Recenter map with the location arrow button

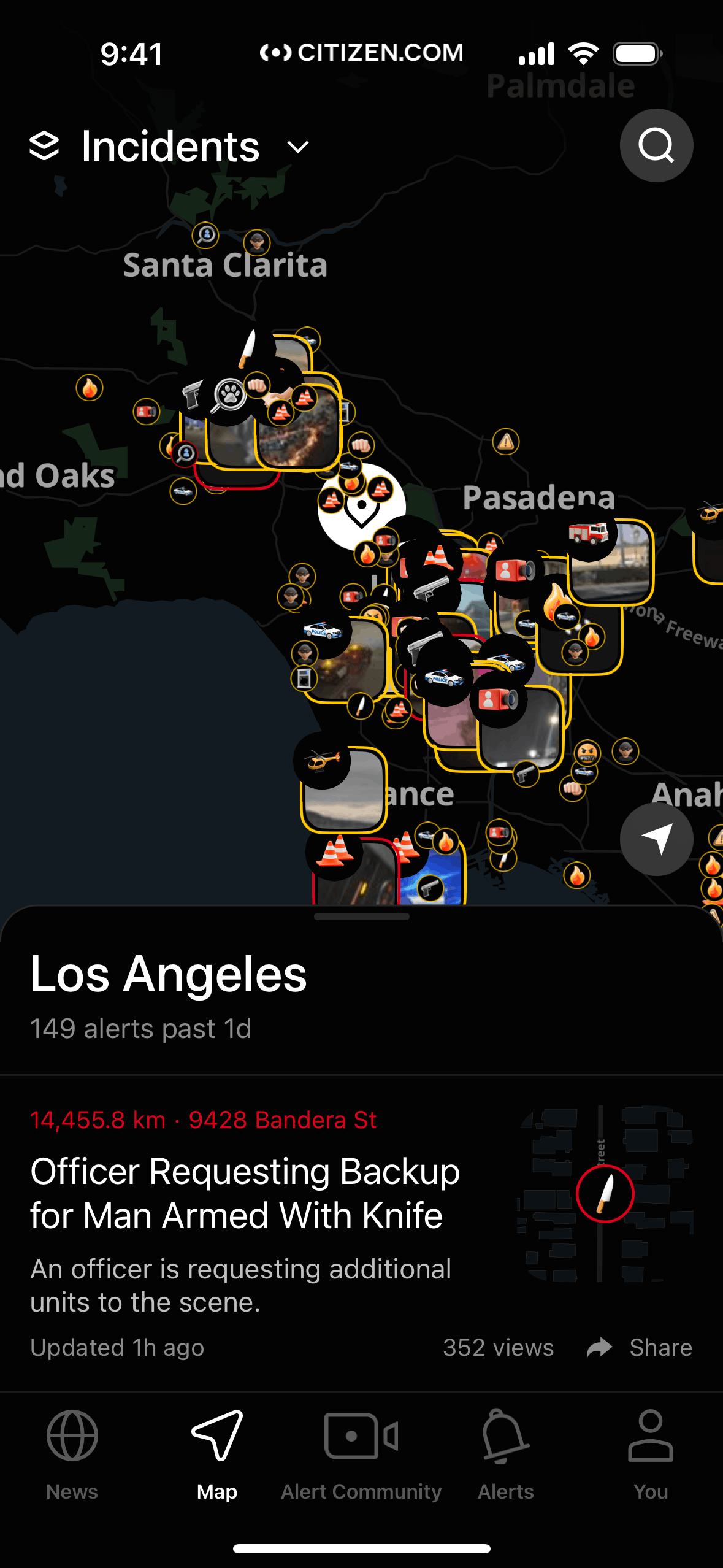(x=656, y=839)
